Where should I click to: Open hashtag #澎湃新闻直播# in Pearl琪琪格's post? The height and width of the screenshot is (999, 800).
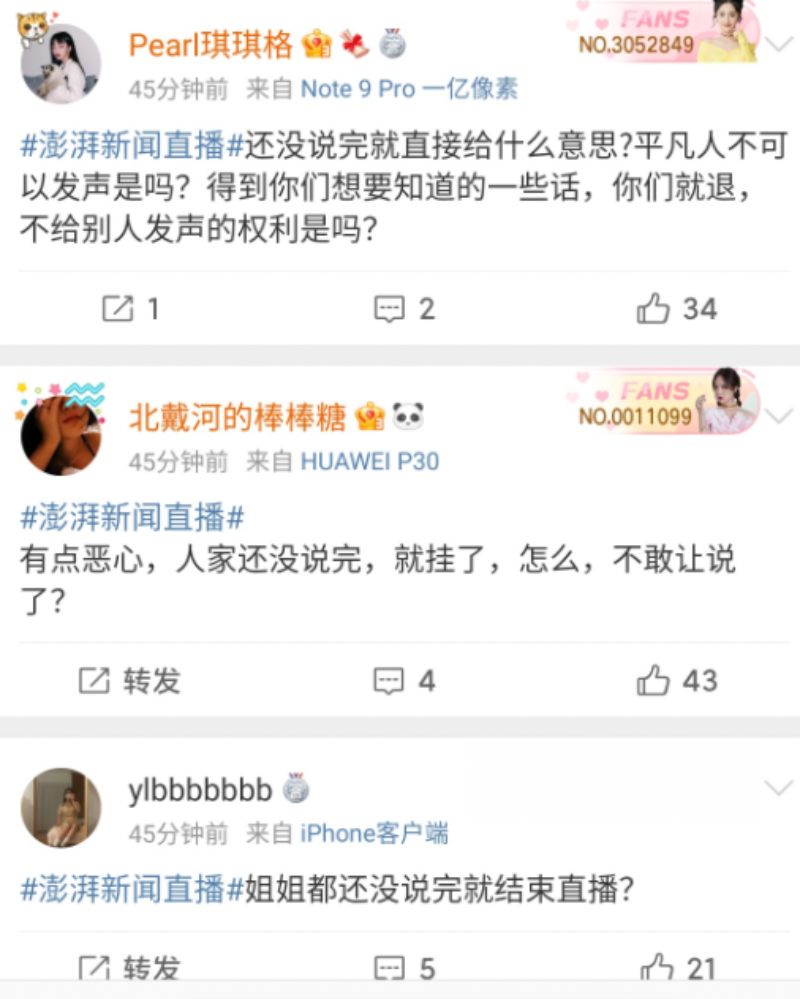click(133, 146)
